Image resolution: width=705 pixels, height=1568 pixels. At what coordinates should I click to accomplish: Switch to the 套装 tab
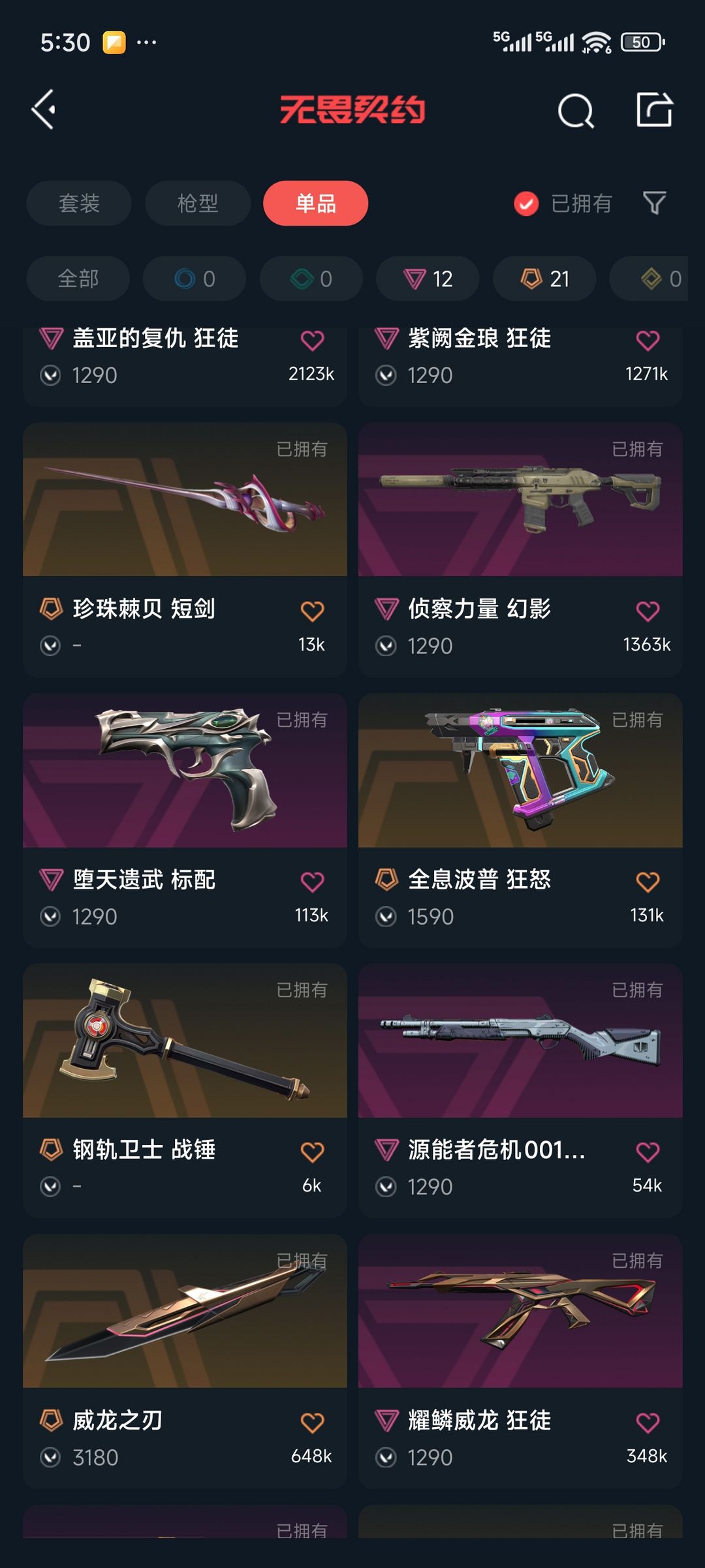[x=79, y=203]
